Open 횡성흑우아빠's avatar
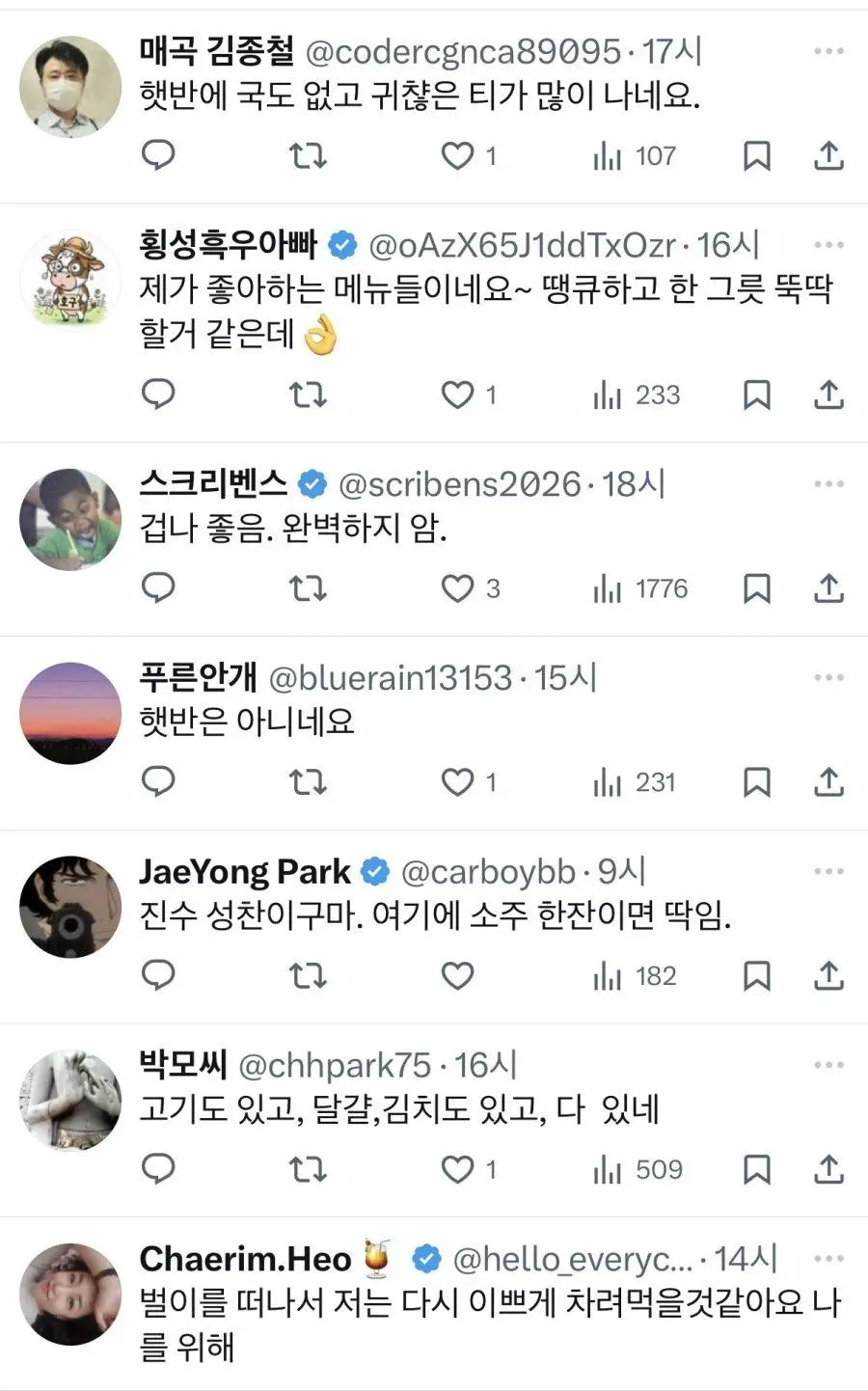Image resolution: width=868 pixels, height=1391 pixels. (x=70, y=280)
